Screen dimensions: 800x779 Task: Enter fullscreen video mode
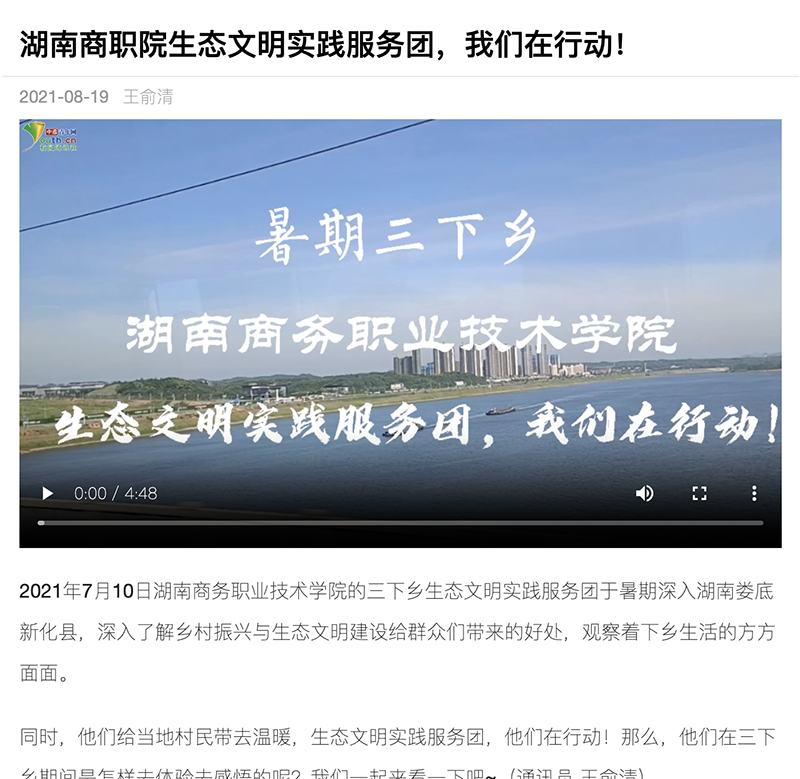[x=700, y=493]
